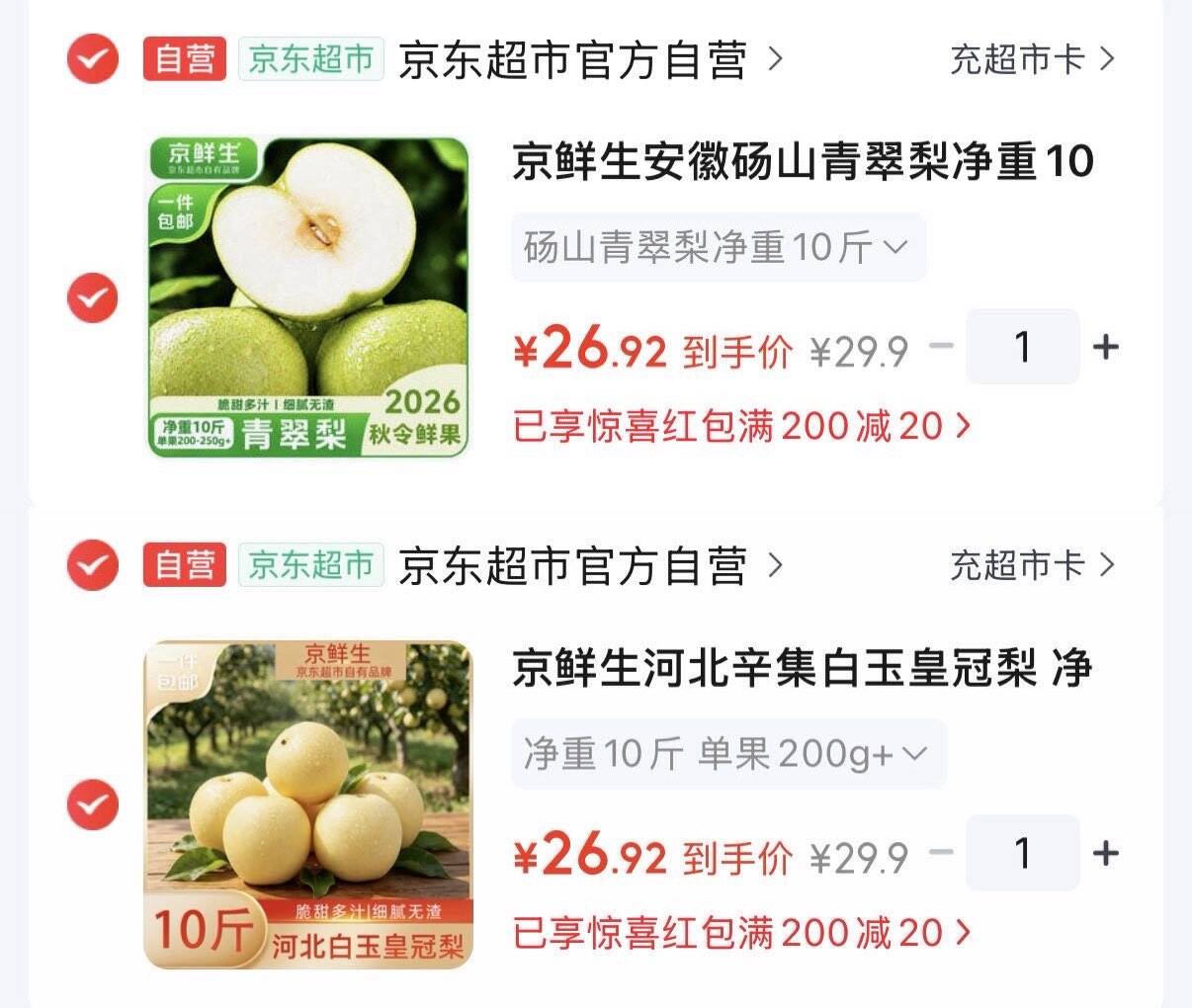View 满200减20 promo under 皇冠梨
The height and width of the screenshot is (1008, 1192).
(x=742, y=933)
